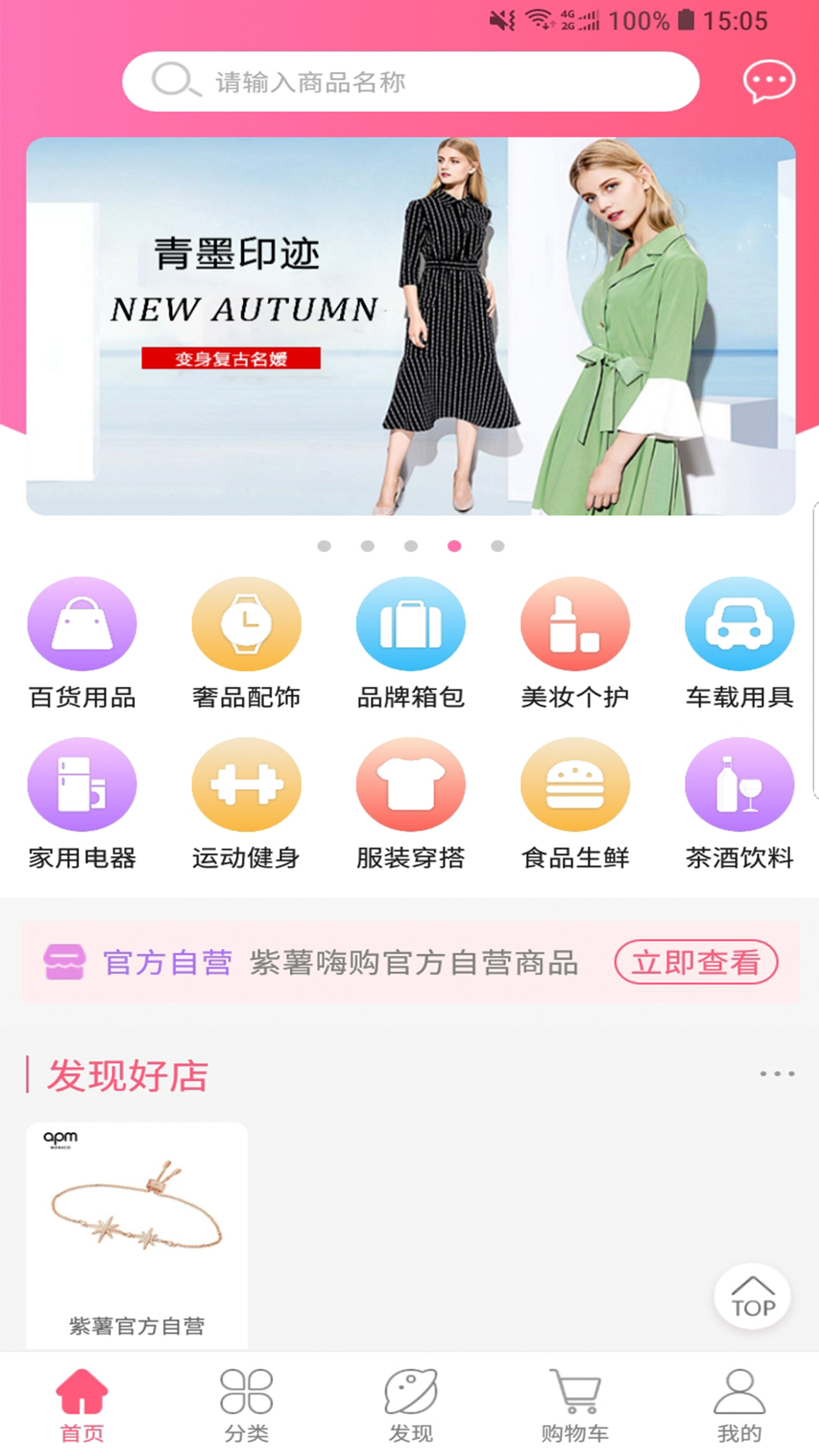The height and width of the screenshot is (1456, 819).
Task: Select the 茶酒饮料 drinks icon
Action: point(739,786)
